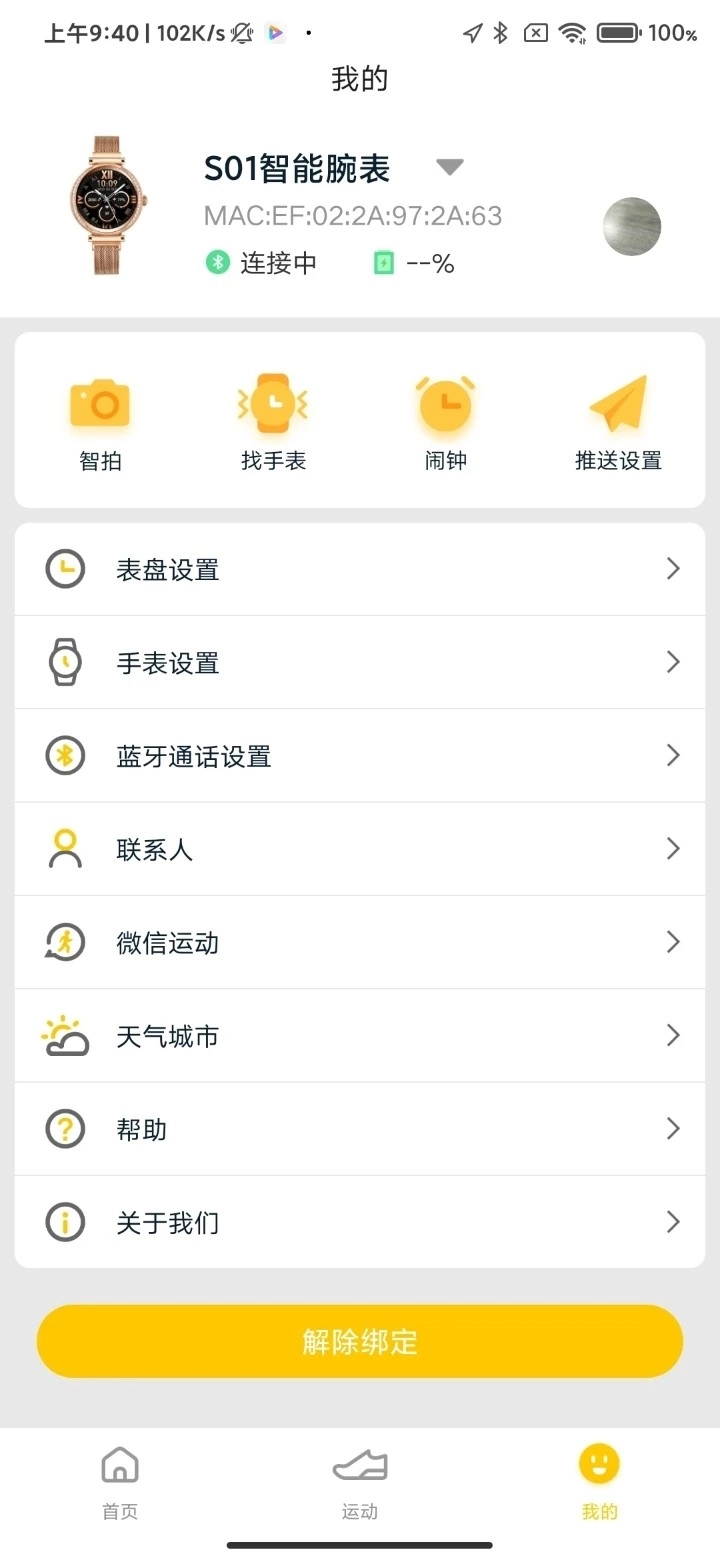Open 天气城市 weather city settings via chevron
This screenshot has height=1560, width=720.
(x=673, y=1035)
